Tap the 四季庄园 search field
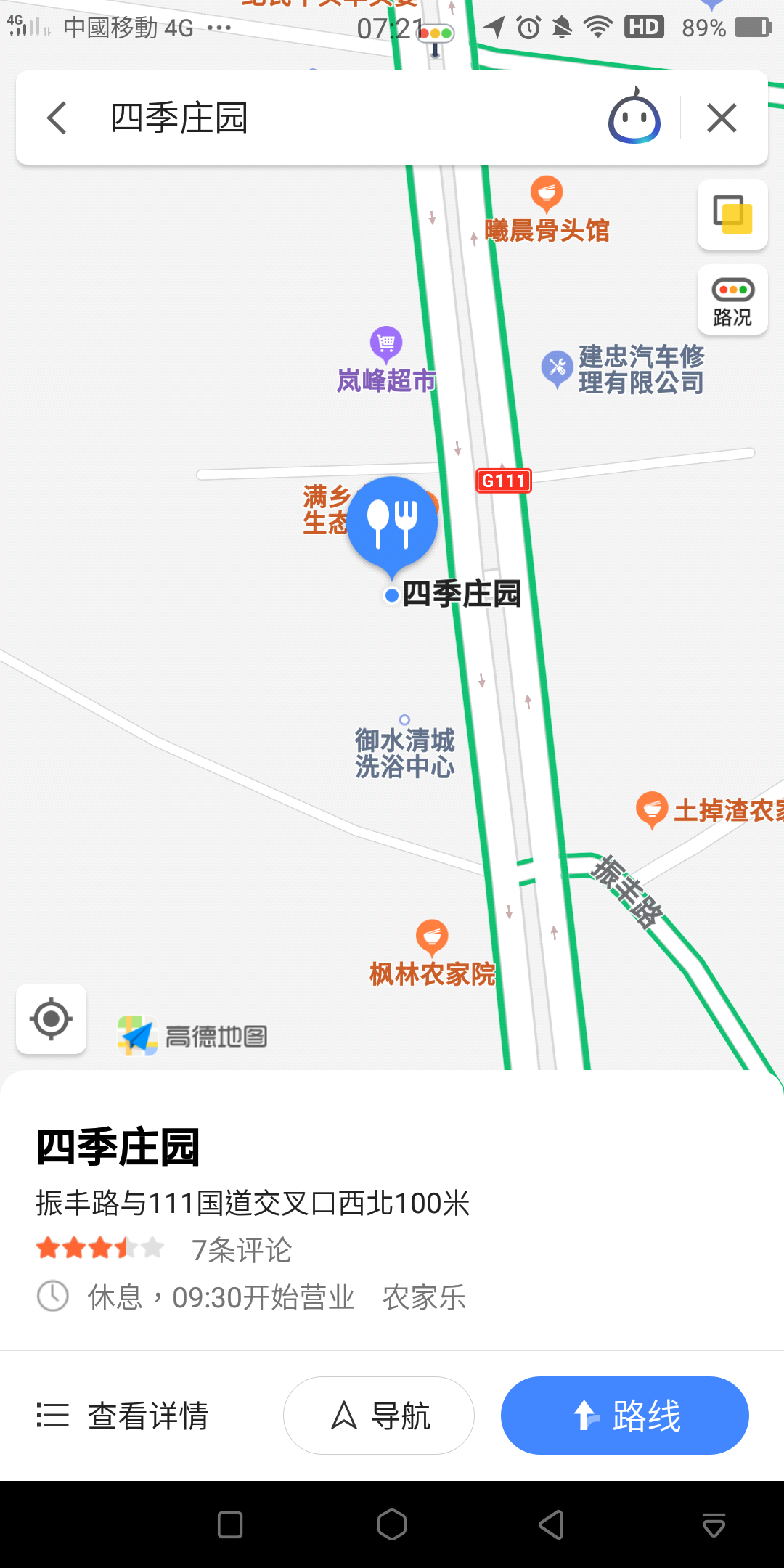The image size is (784, 1568). [348, 118]
